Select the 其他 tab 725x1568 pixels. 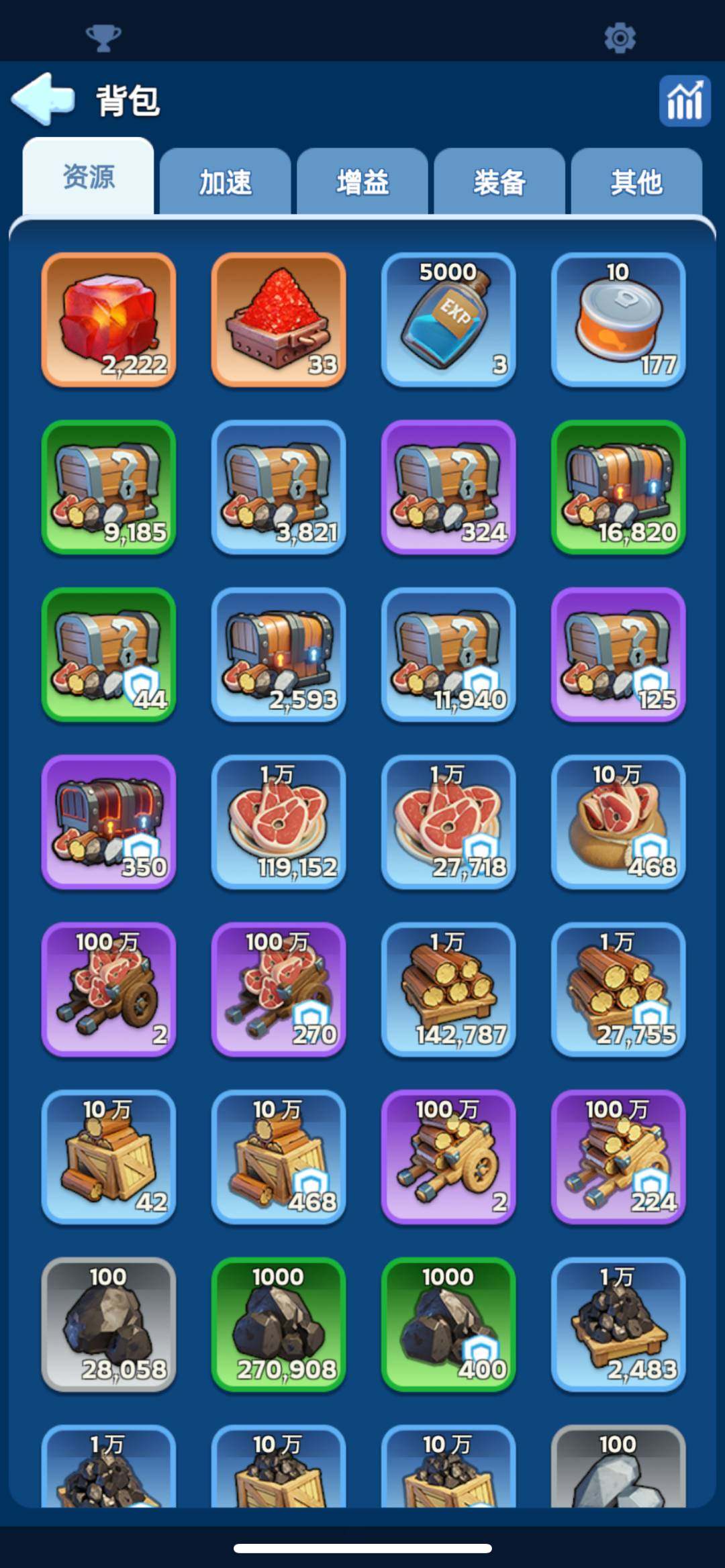636,182
